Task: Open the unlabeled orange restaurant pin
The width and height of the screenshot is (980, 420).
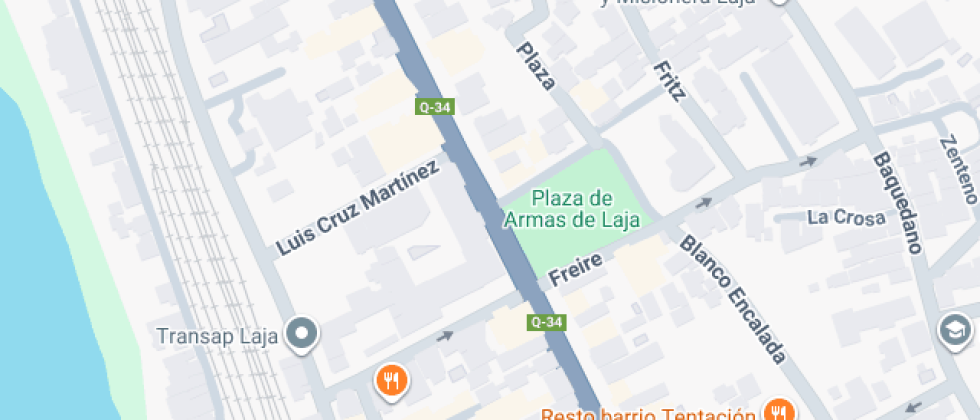Action: [x=391, y=381]
